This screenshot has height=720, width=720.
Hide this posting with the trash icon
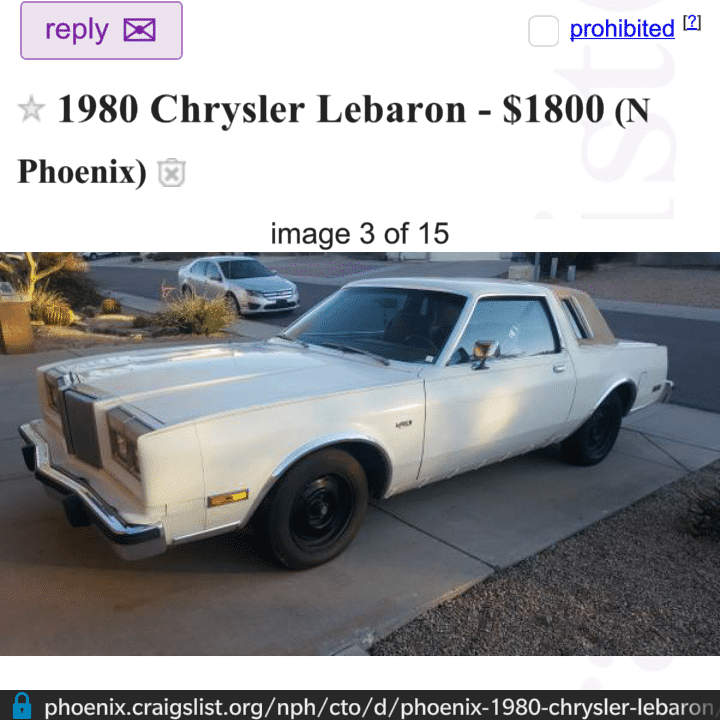coord(172,173)
